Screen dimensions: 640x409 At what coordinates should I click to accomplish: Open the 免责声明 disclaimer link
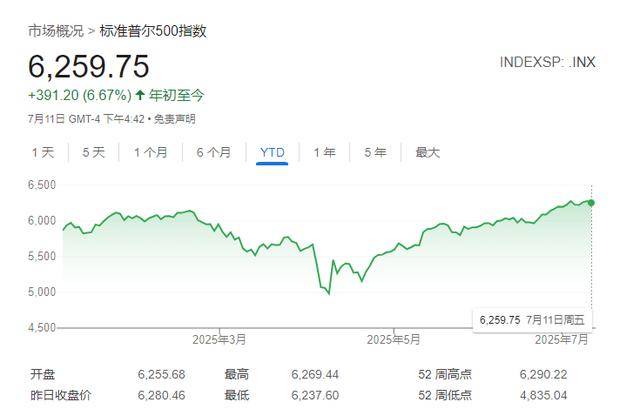point(174,118)
